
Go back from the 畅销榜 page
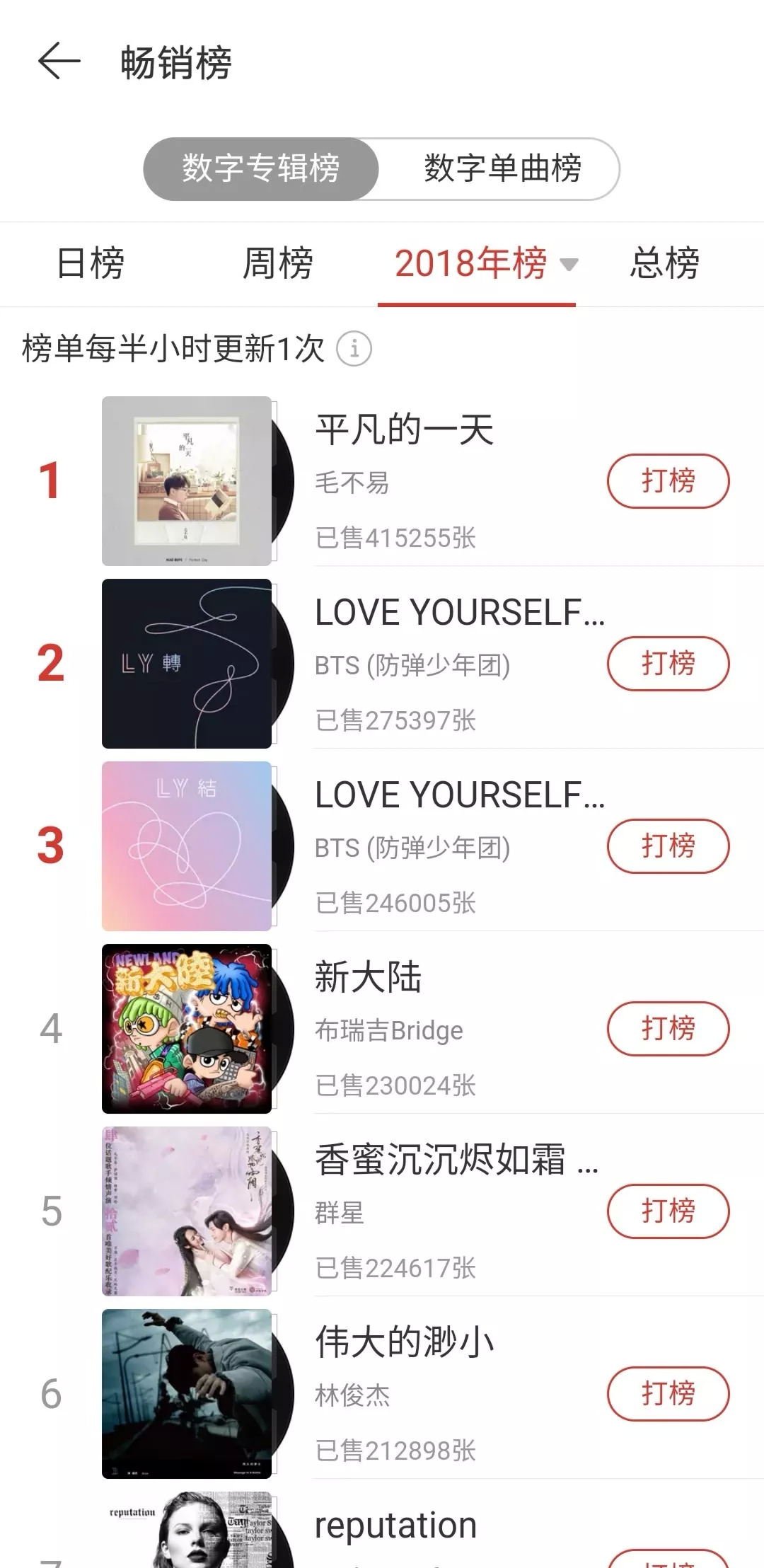[59, 62]
